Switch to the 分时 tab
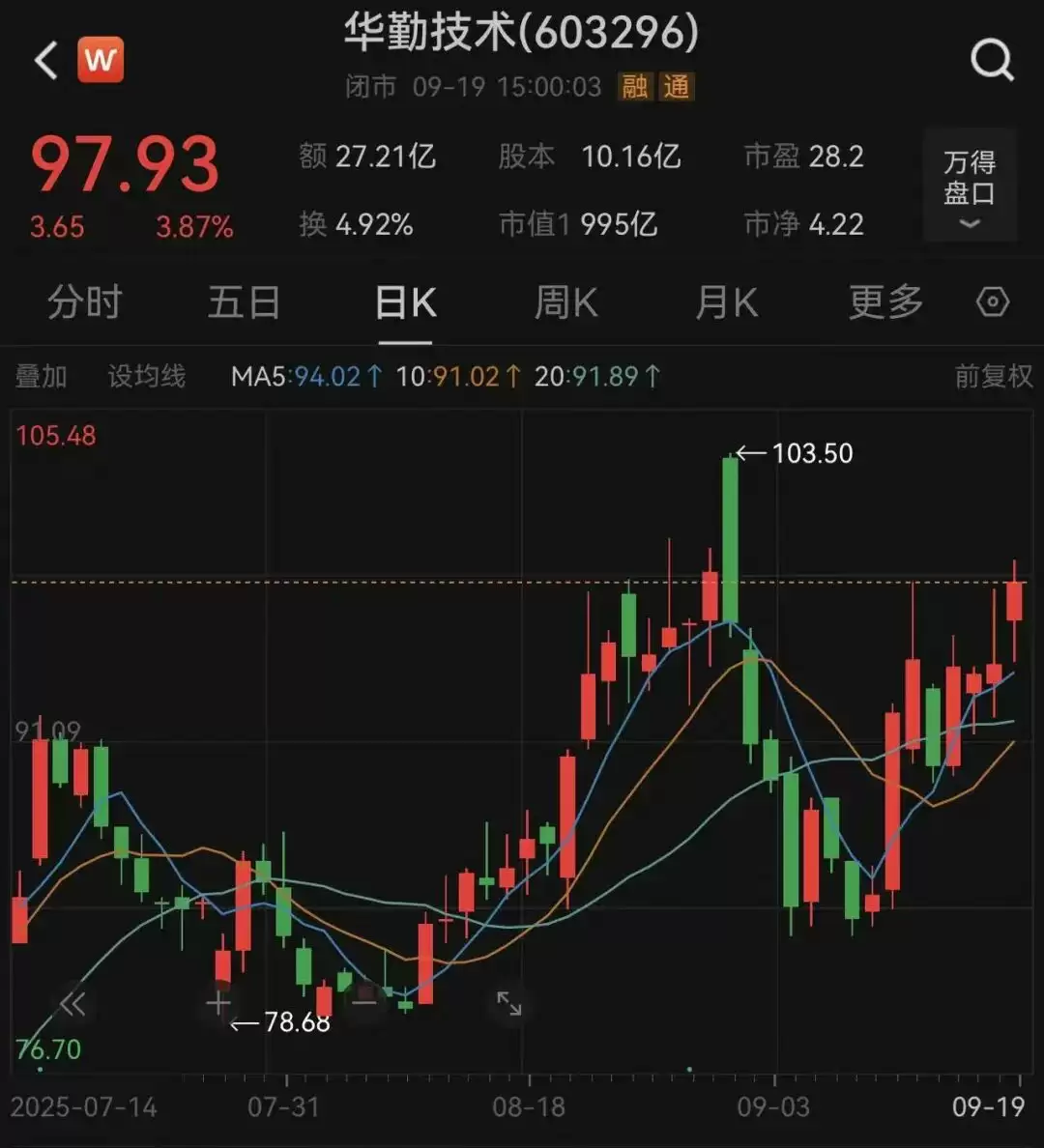This screenshot has height=1148, width=1044. [x=83, y=302]
